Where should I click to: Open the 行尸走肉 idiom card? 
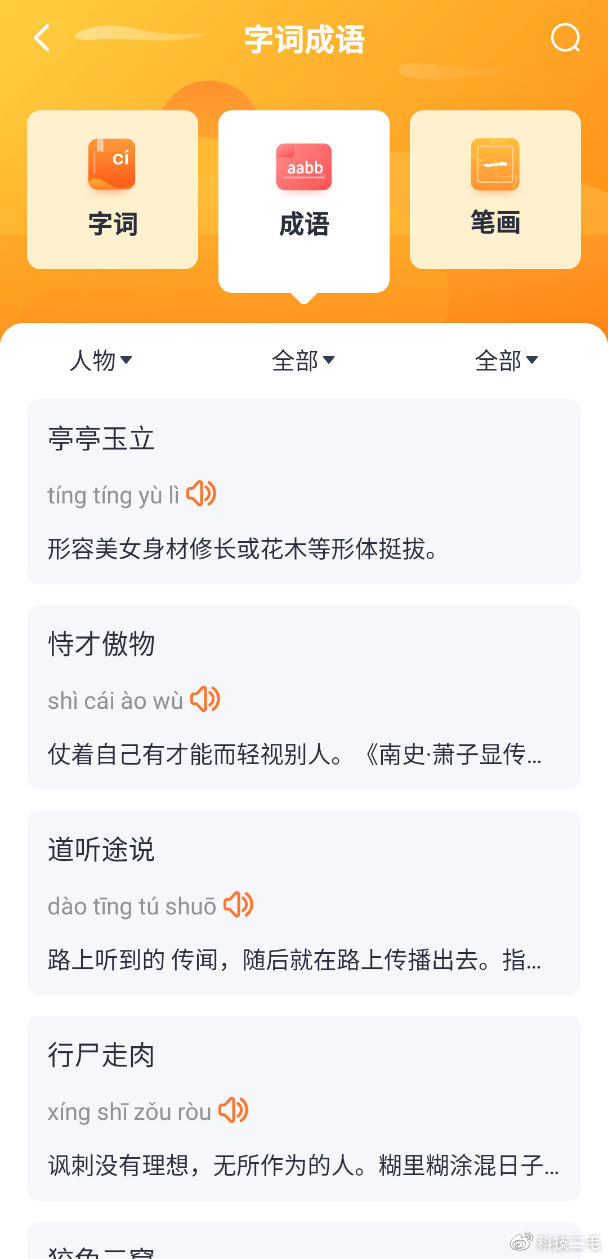(303, 1108)
